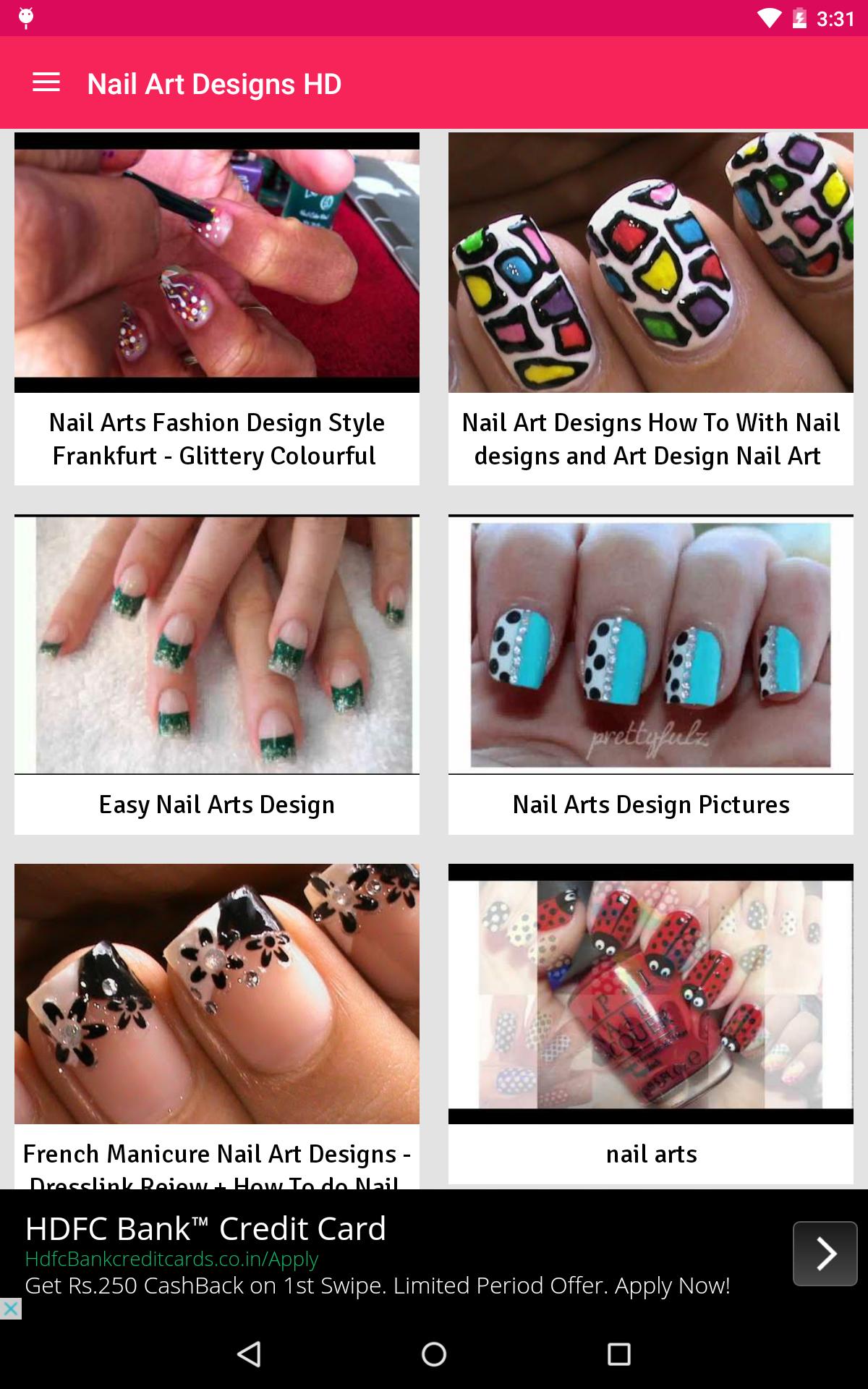Tap the Nail Art Designs HD title
The image size is (868, 1389).
click(x=214, y=82)
